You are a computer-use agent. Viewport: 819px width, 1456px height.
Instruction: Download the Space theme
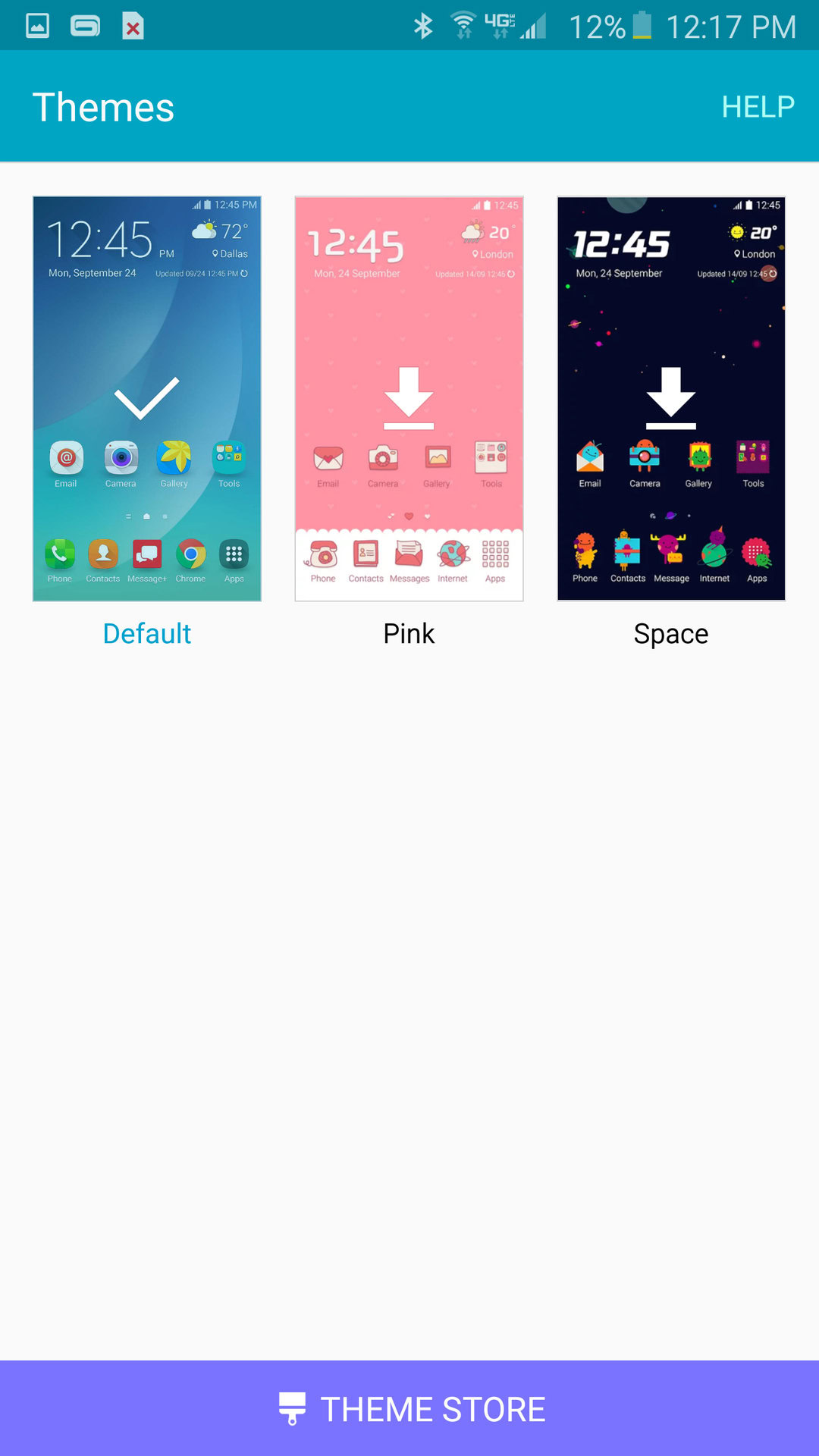pos(671,399)
